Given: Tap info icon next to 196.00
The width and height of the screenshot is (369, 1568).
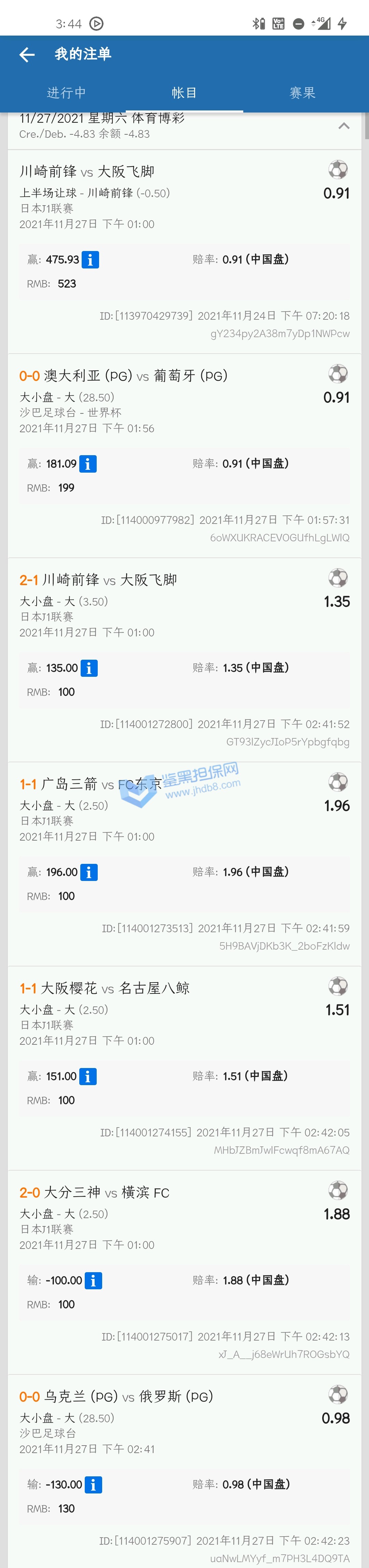Looking at the screenshot, I should point(89,872).
